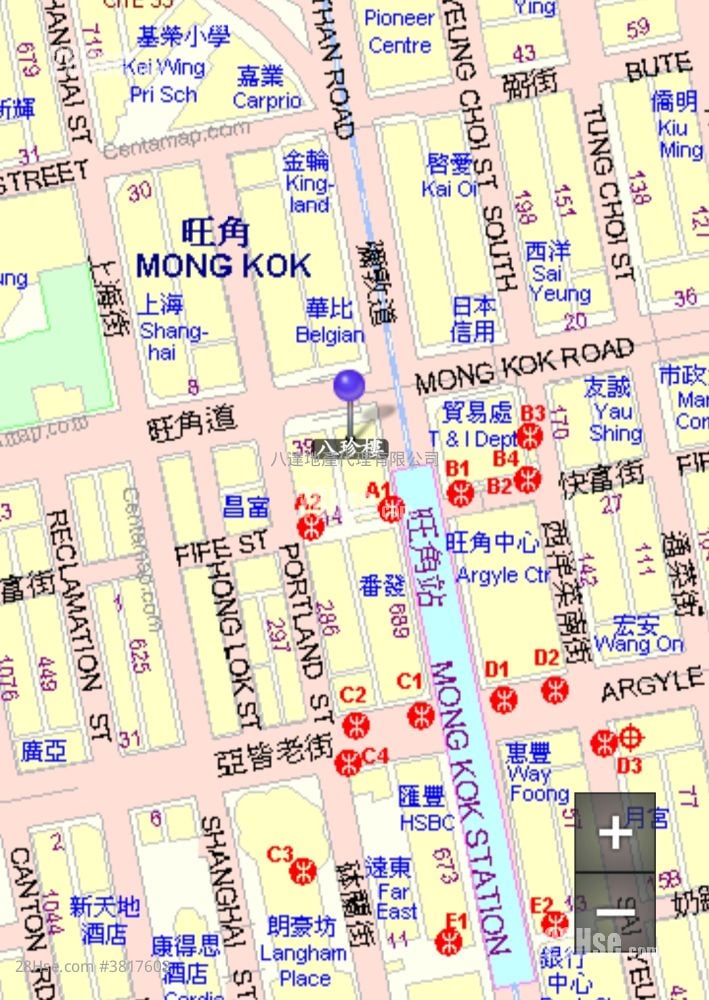Image resolution: width=709 pixels, height=1000 pixels.
Task: Select the purple location pin marker
Action: pos(349,387)
